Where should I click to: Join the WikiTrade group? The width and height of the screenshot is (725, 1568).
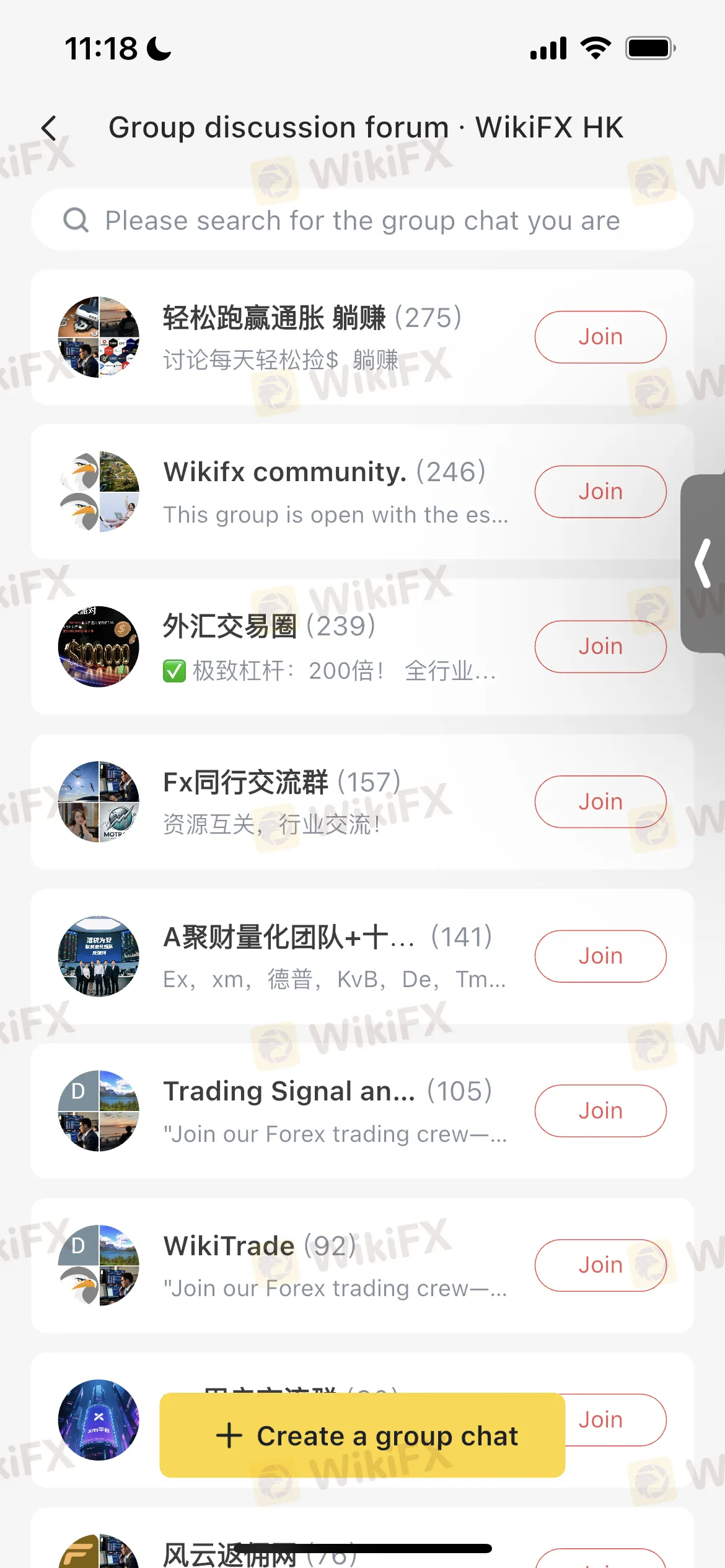pyautogui.click(x=600, y=1266)
